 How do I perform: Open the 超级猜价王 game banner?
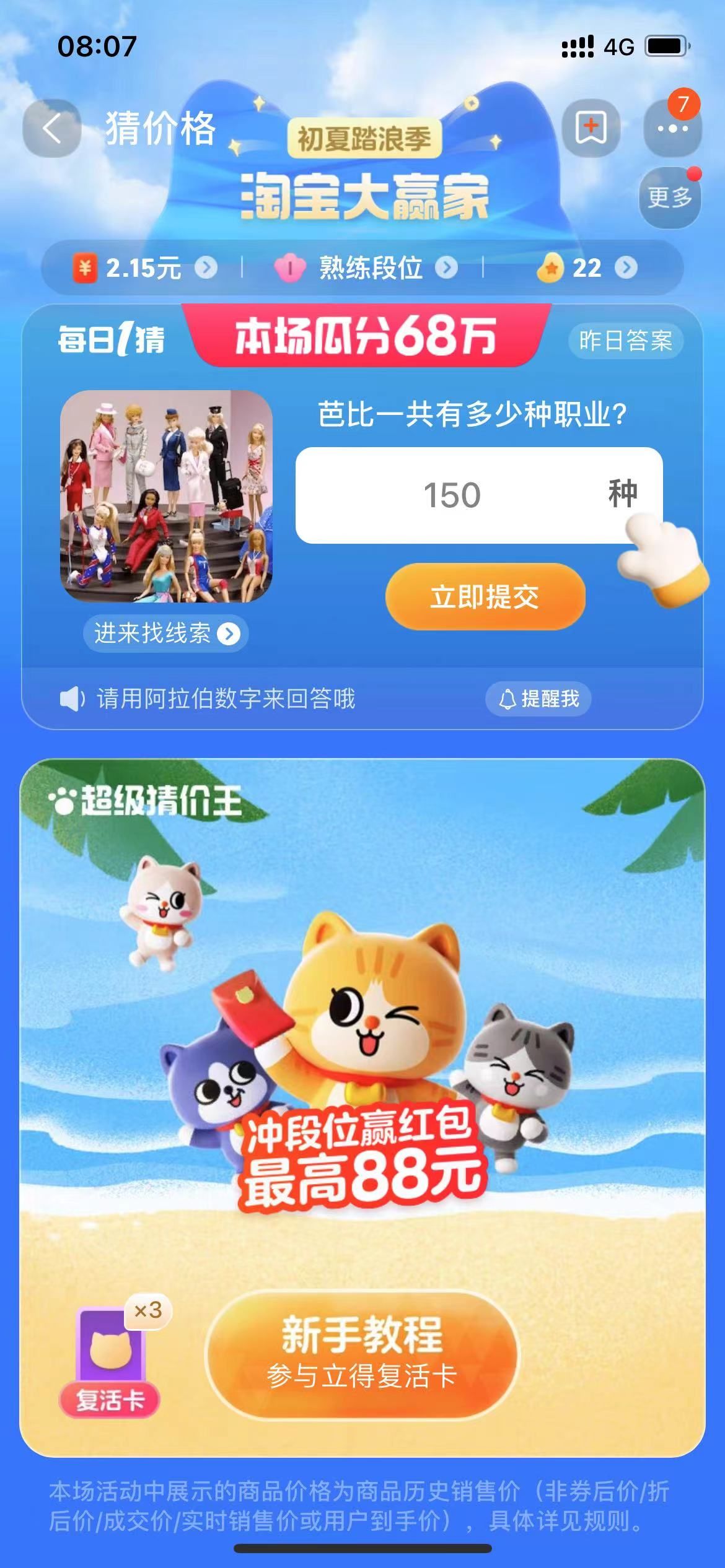(x=362, y=1022)
